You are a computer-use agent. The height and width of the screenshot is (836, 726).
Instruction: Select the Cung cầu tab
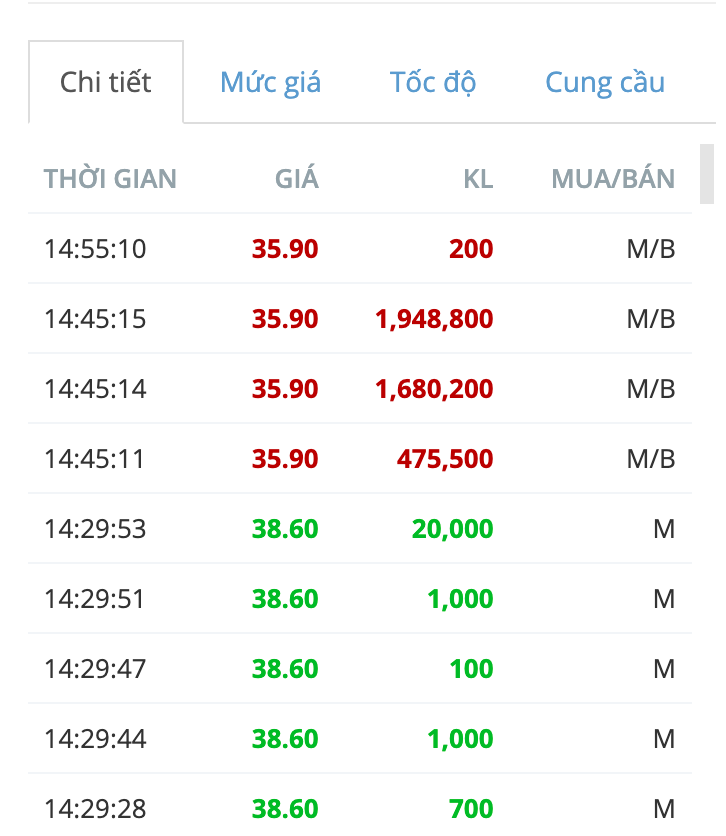604,83
